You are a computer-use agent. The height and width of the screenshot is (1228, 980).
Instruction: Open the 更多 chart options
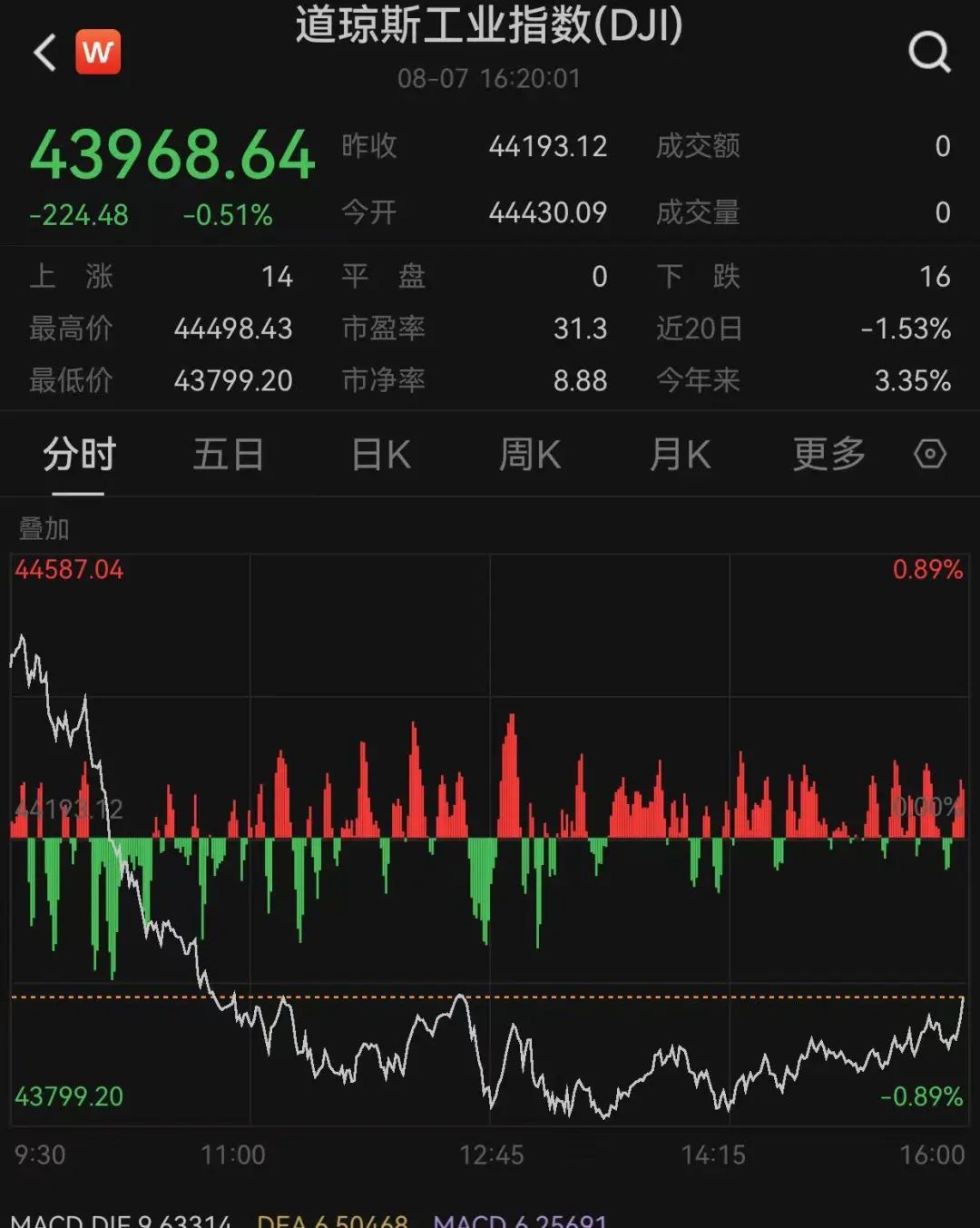pos(828,454)
